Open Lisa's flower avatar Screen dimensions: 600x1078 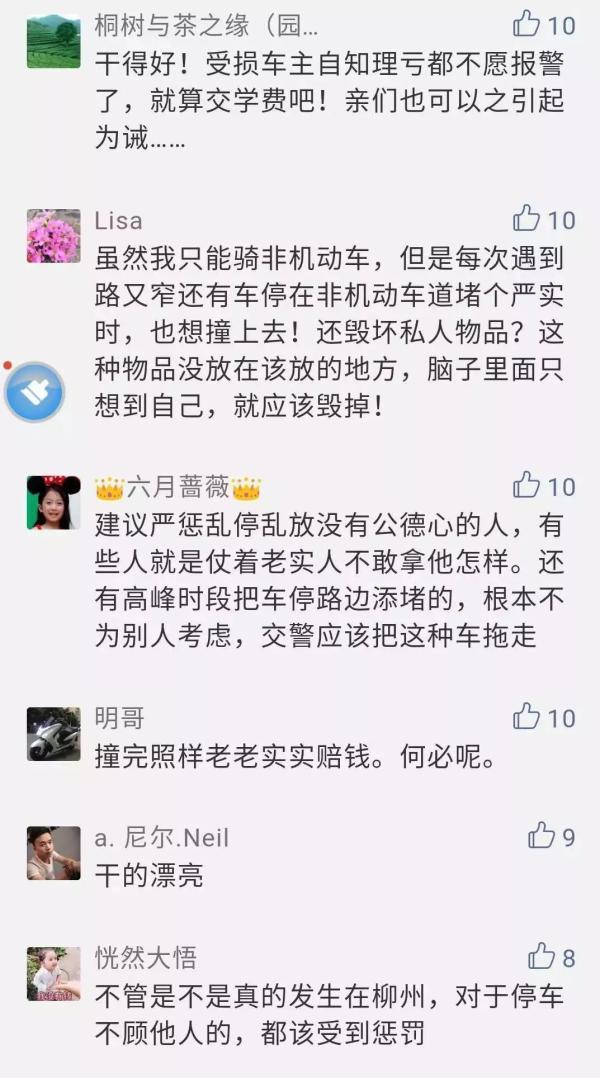click(x=54, y=236)
